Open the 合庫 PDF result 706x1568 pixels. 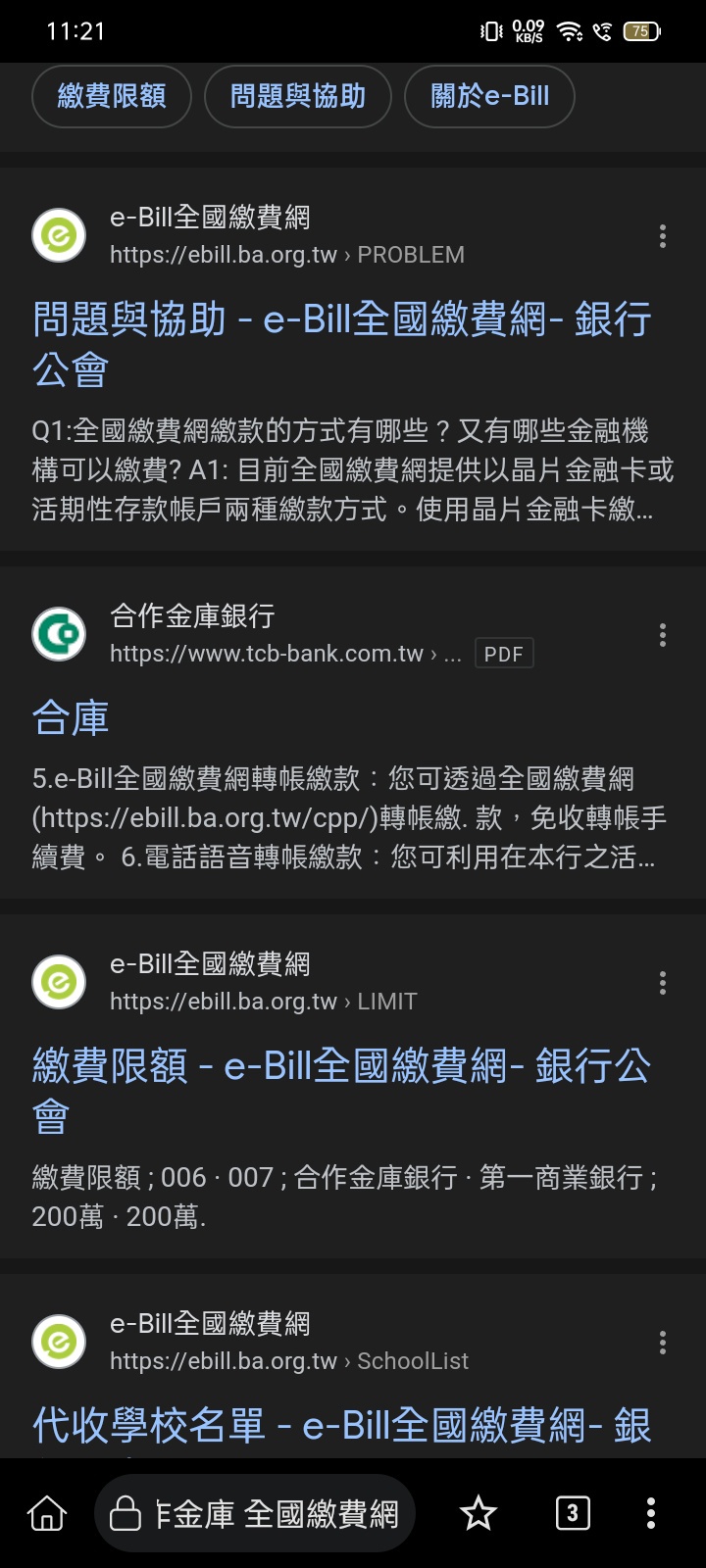71,717
